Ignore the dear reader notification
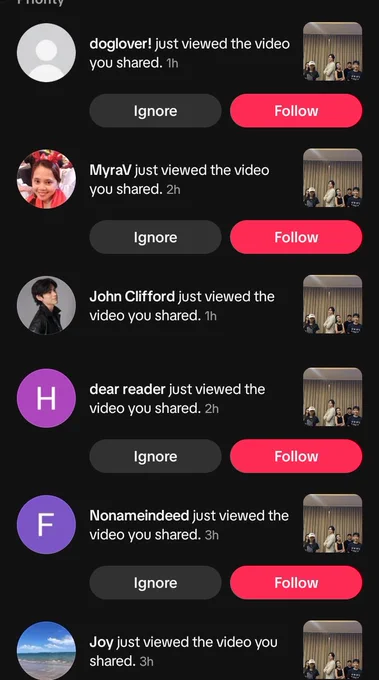 155,456
